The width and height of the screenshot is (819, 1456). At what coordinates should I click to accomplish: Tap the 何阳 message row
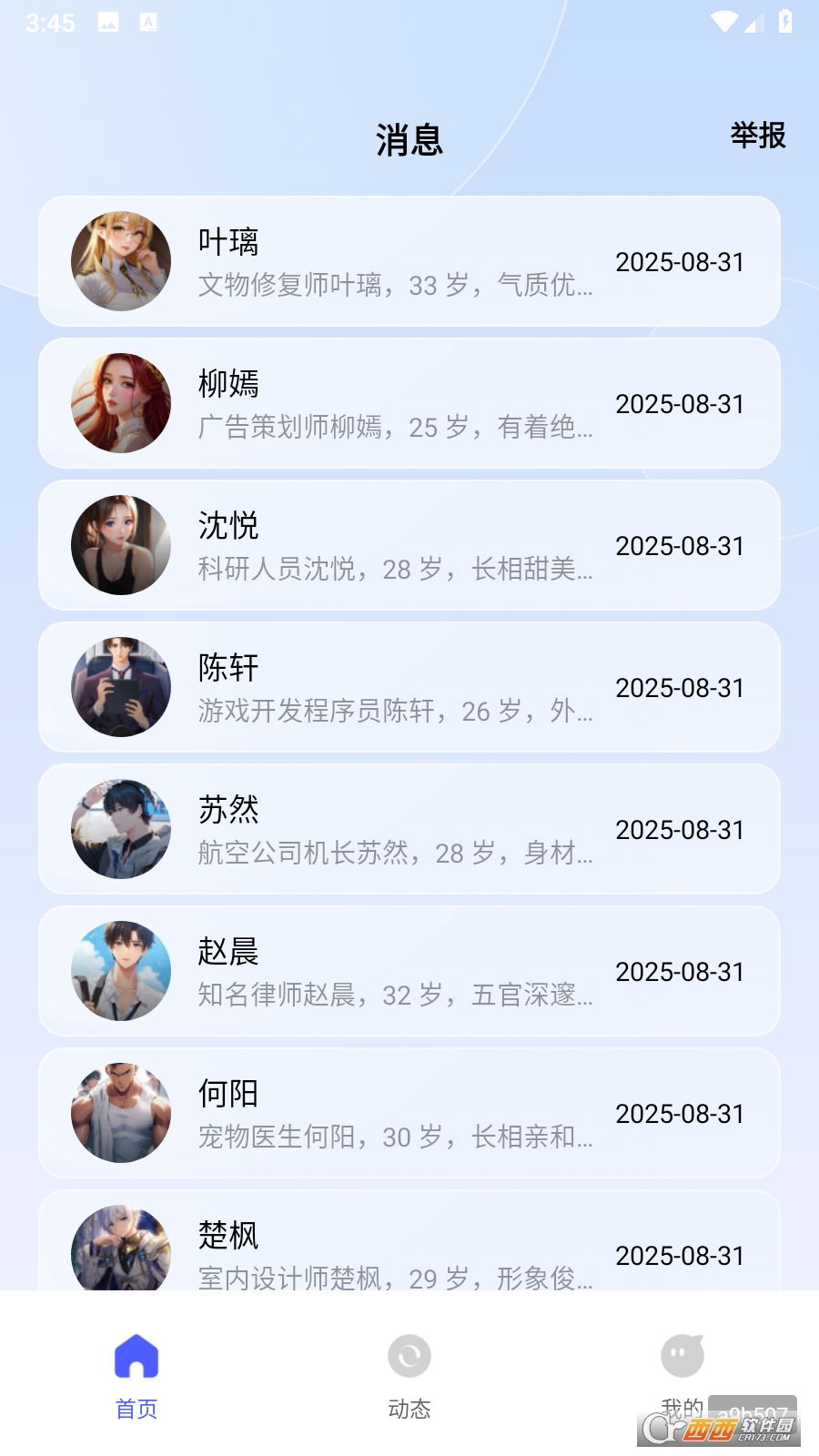click(x=409, y=1113)
